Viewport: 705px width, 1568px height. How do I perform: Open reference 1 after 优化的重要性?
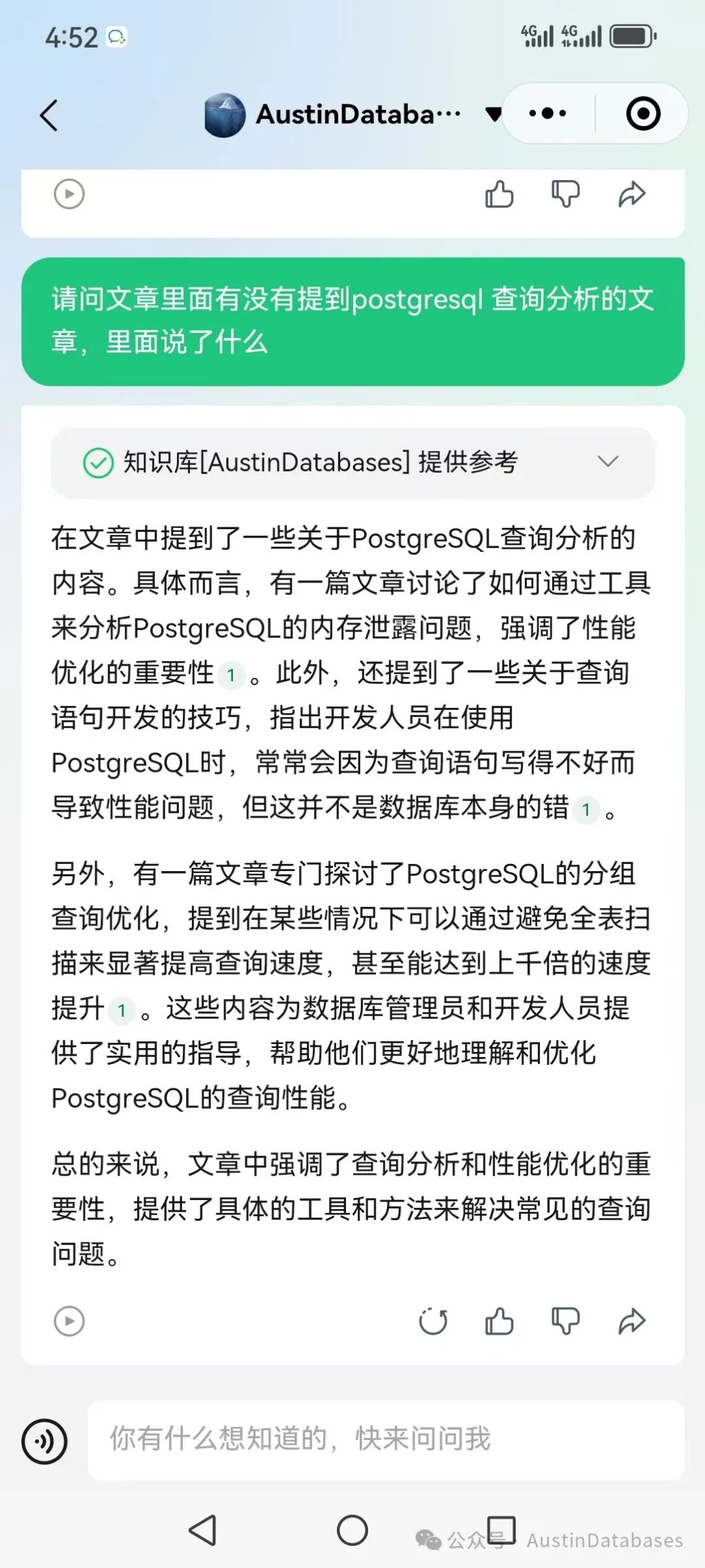(231, 675)
